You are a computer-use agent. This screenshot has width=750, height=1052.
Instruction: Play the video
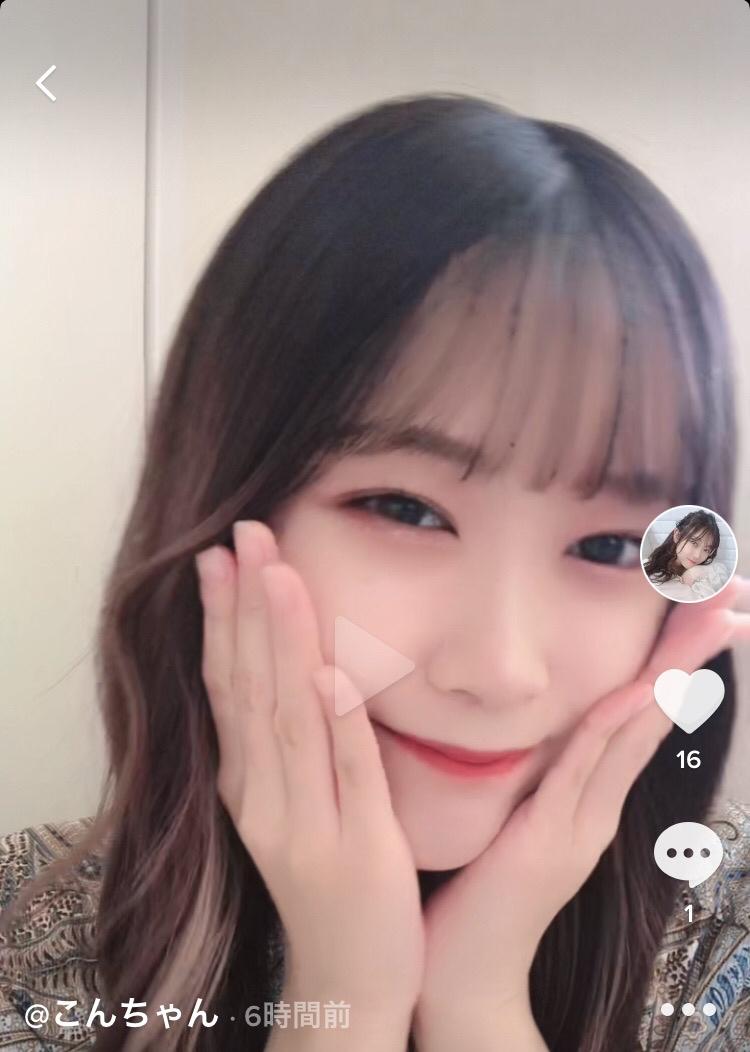click(369, 666)
